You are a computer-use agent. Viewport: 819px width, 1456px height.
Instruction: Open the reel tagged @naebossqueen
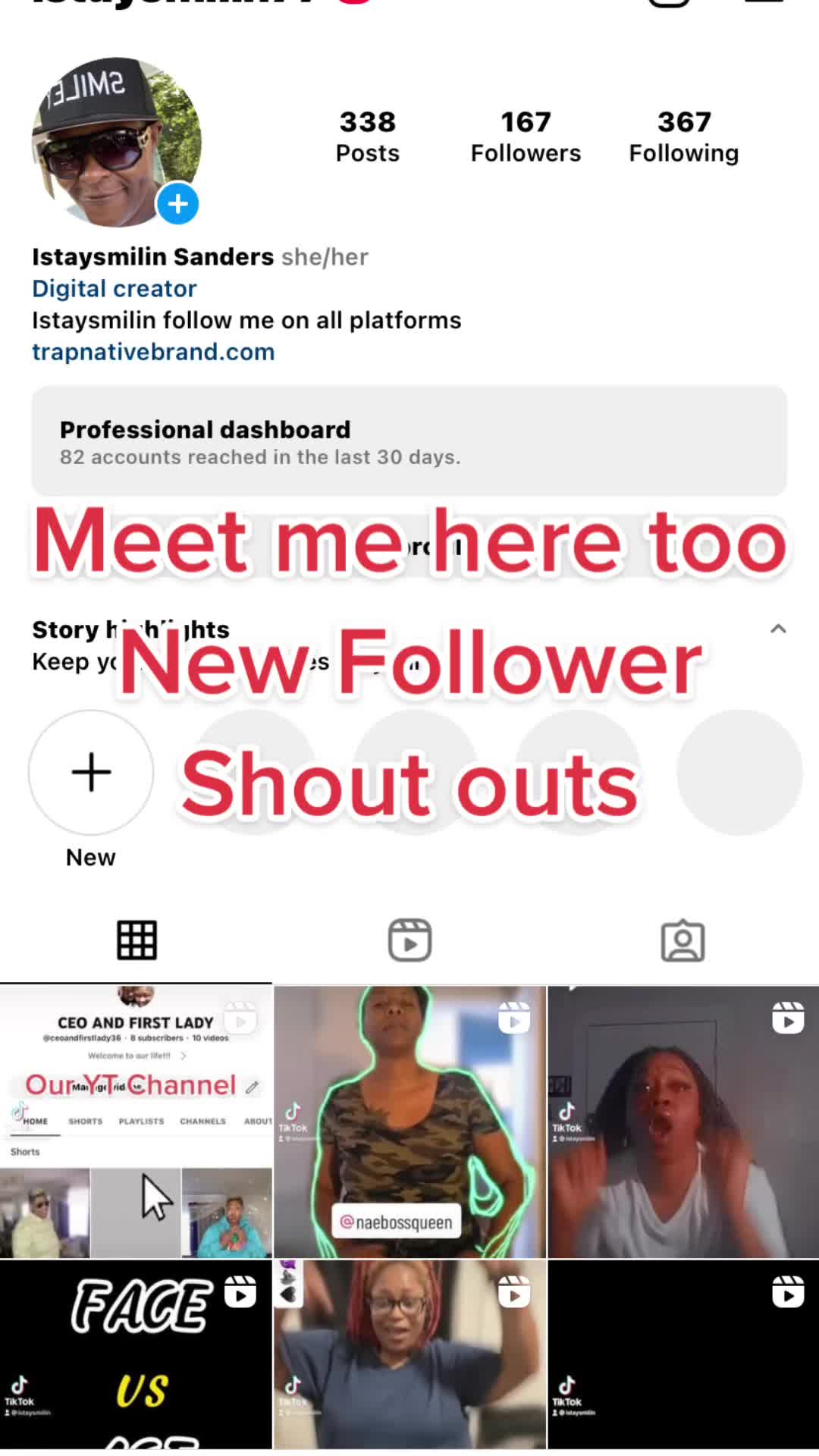pos(409,1122)
